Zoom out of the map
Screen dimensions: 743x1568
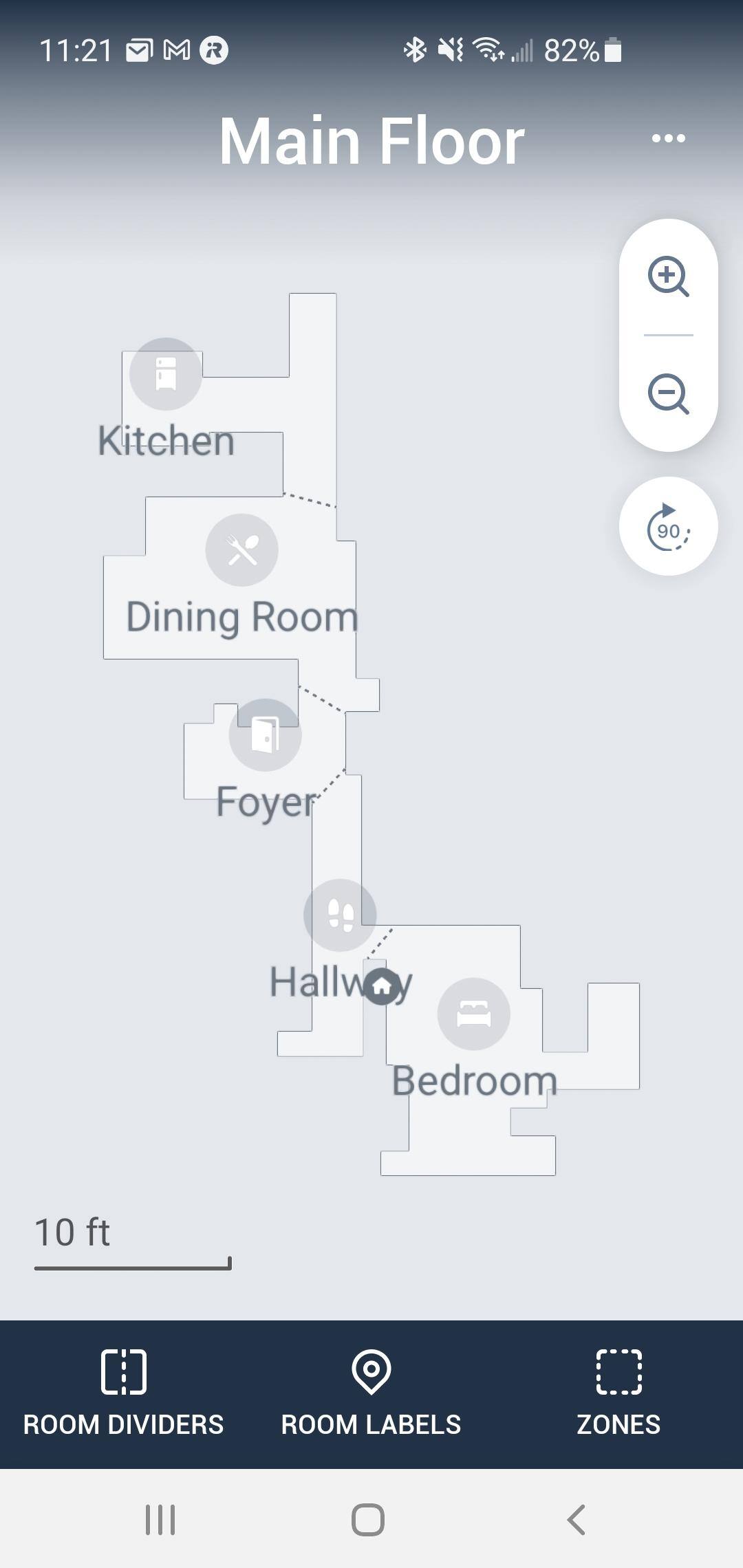coord(668,394)
